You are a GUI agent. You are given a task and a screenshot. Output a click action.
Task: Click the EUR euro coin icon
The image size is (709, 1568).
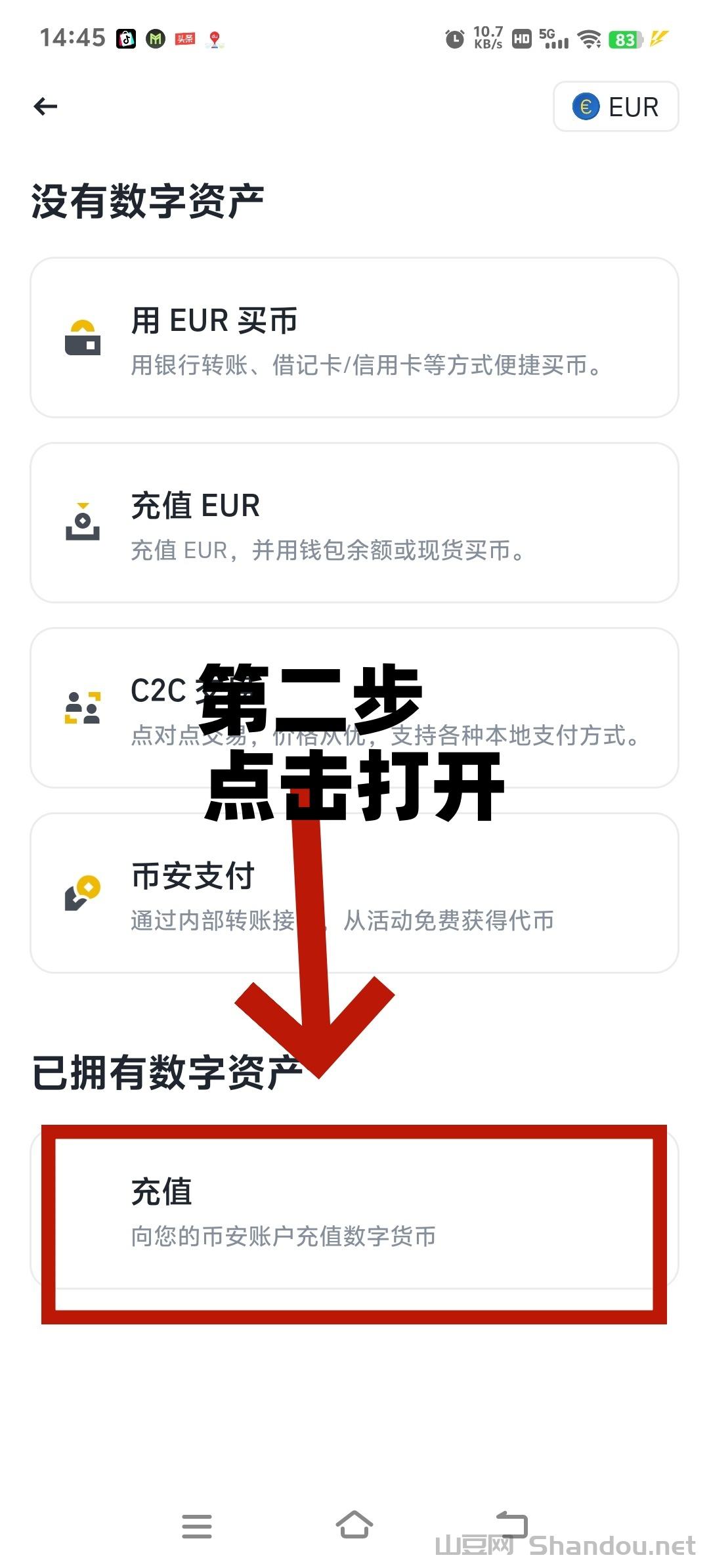587,106
